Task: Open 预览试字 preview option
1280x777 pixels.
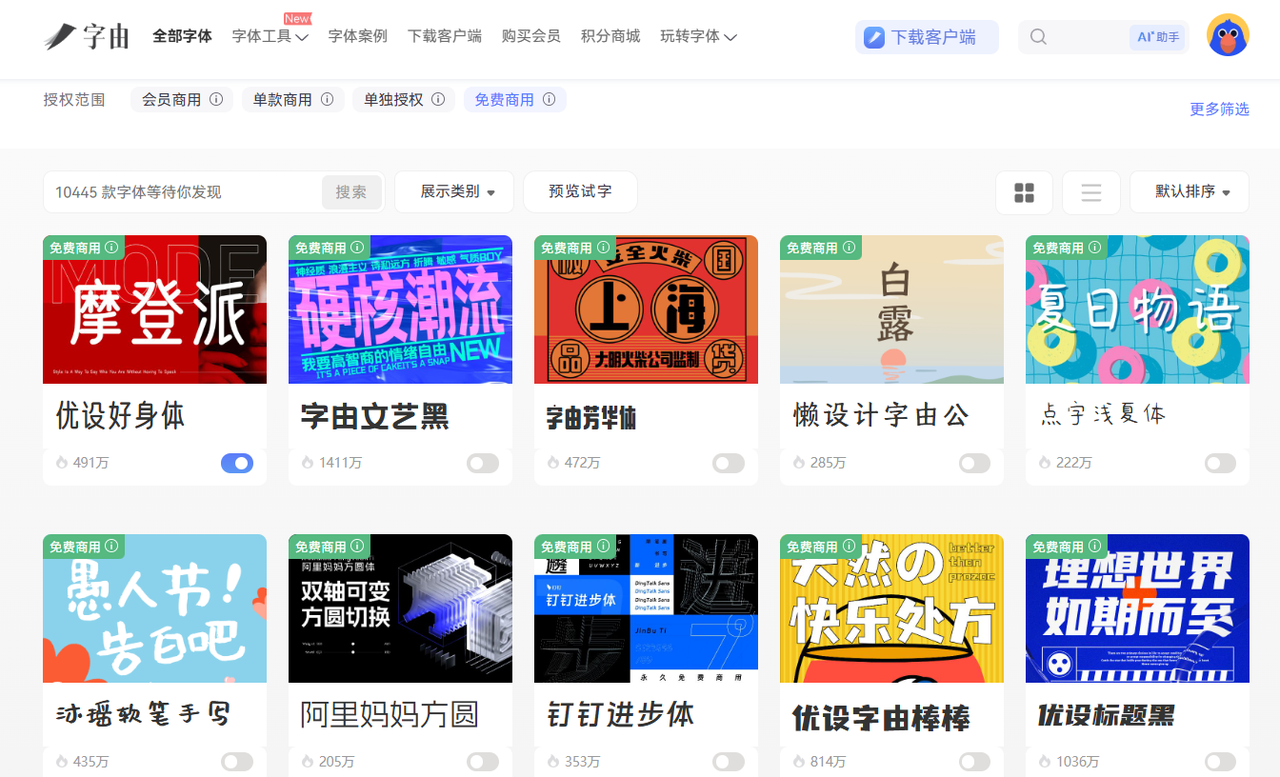Action: pyautogui.click(x=580, y=192)
